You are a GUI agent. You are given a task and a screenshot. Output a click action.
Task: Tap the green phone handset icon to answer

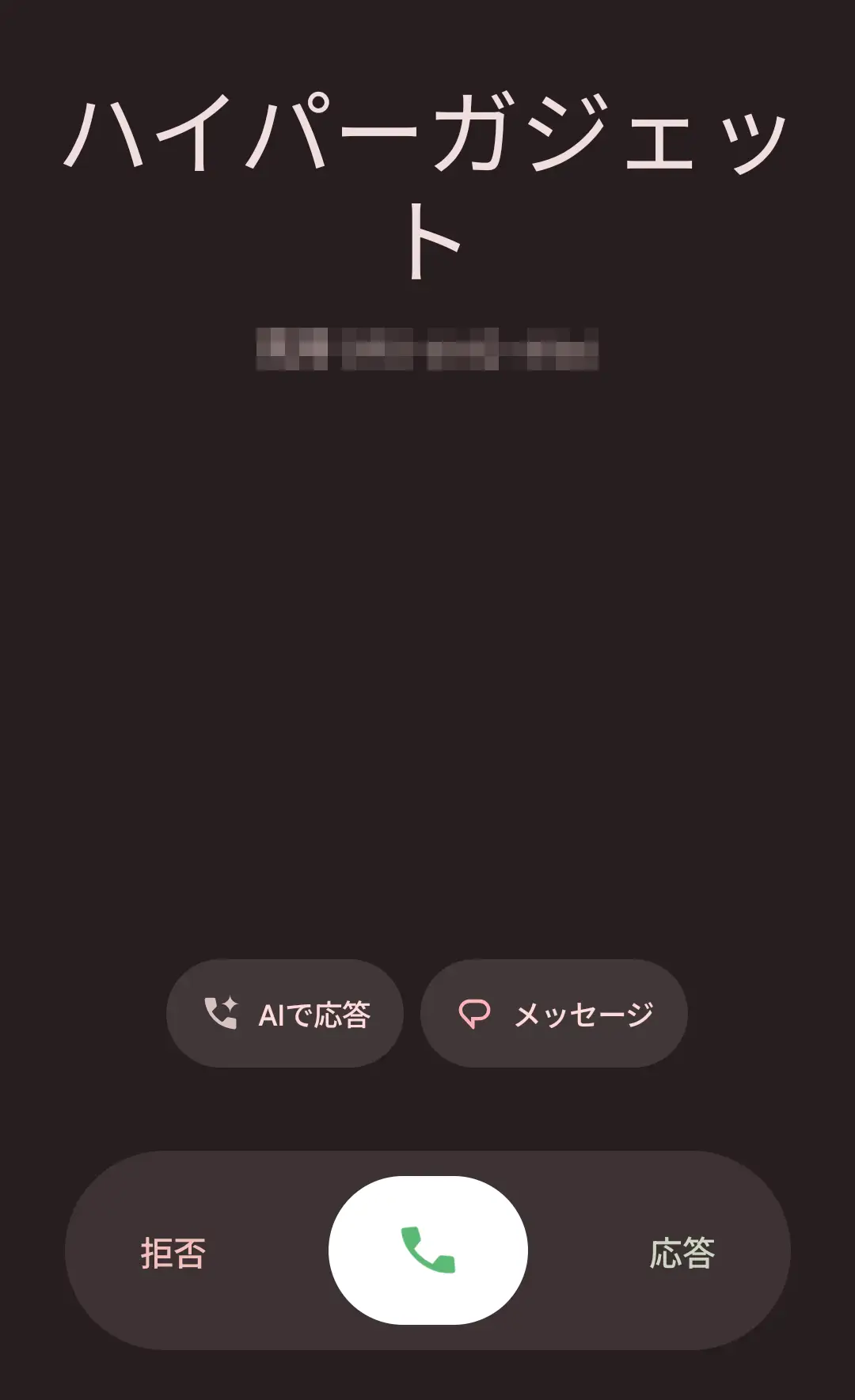(427, 1249)
